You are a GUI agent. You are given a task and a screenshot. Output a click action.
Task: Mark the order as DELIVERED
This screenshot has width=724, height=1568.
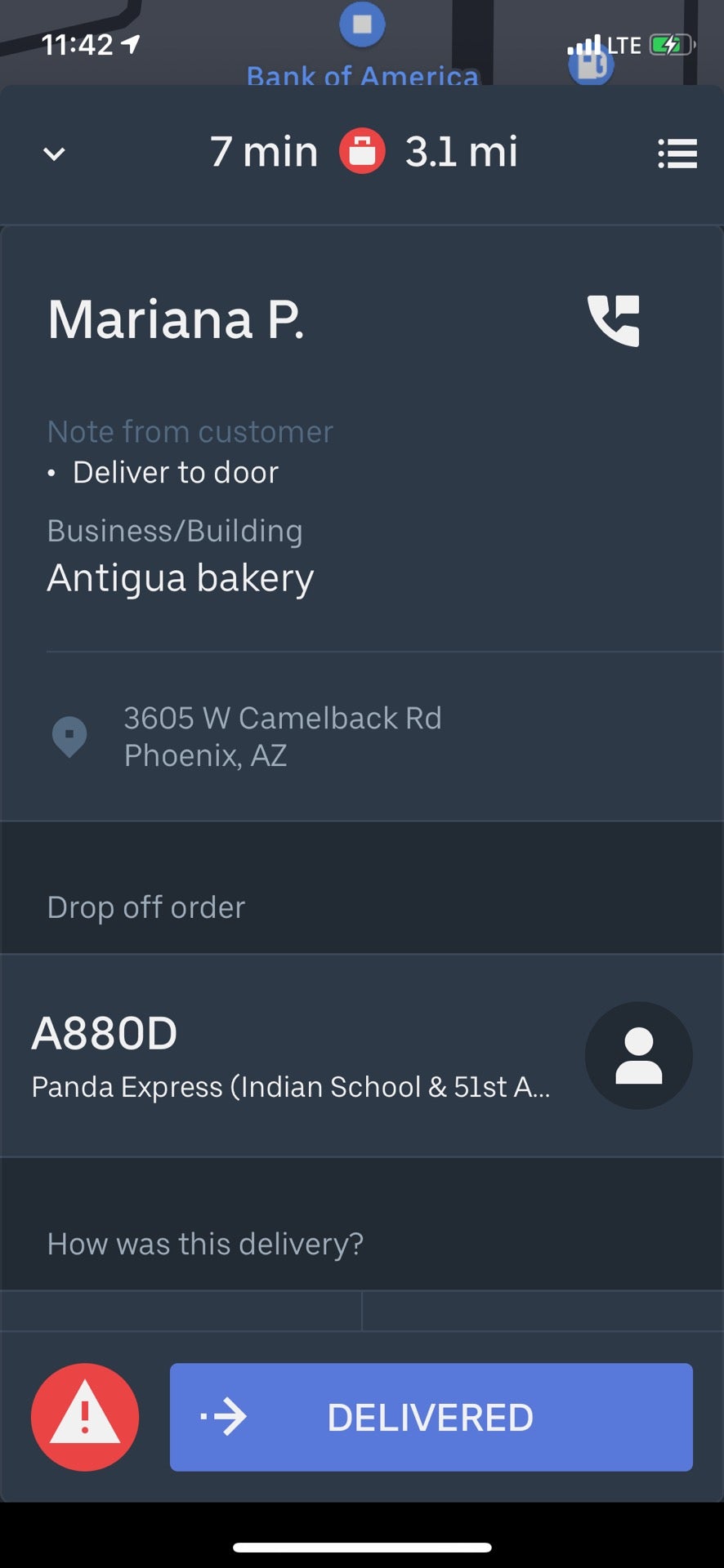[x=431, y=1417]
